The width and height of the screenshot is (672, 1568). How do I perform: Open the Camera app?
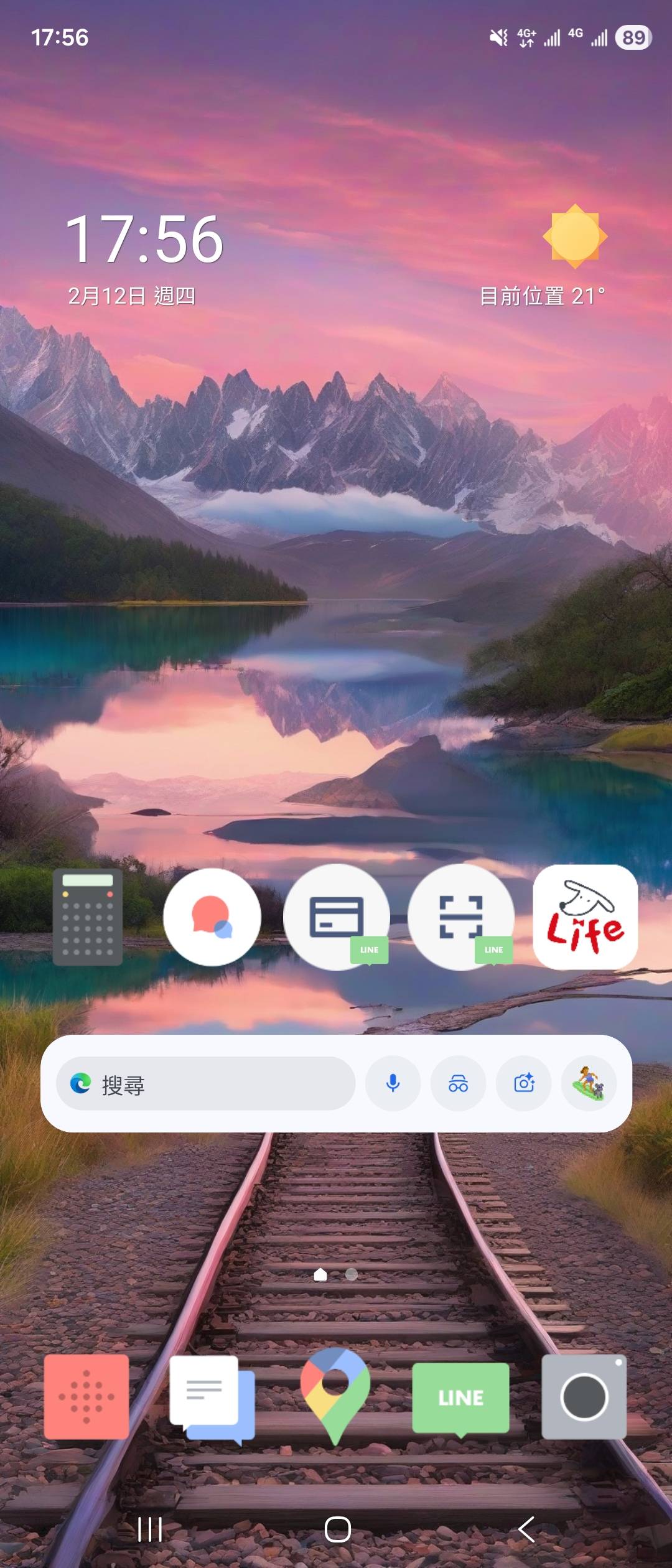[584, 1397]
